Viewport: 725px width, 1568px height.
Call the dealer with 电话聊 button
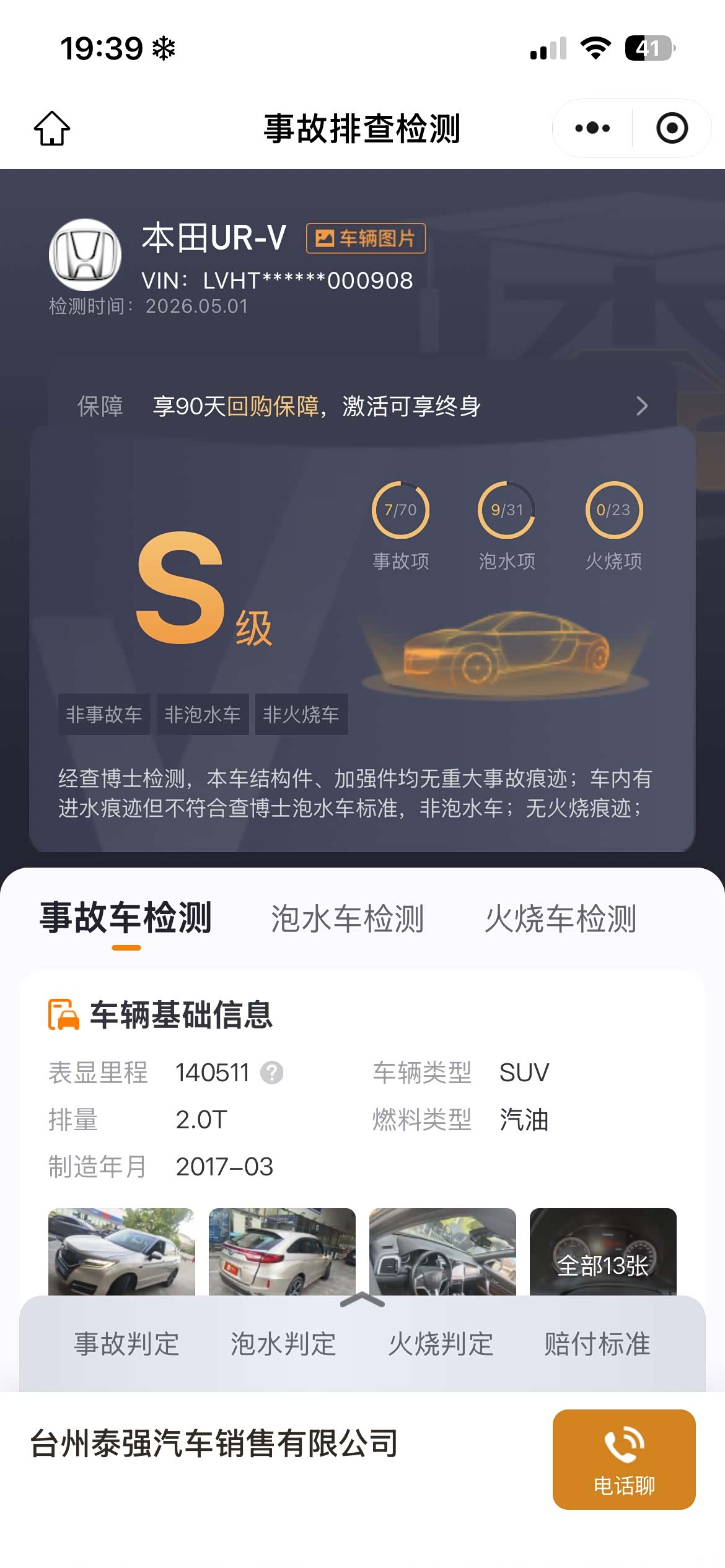pos(624,1460)
